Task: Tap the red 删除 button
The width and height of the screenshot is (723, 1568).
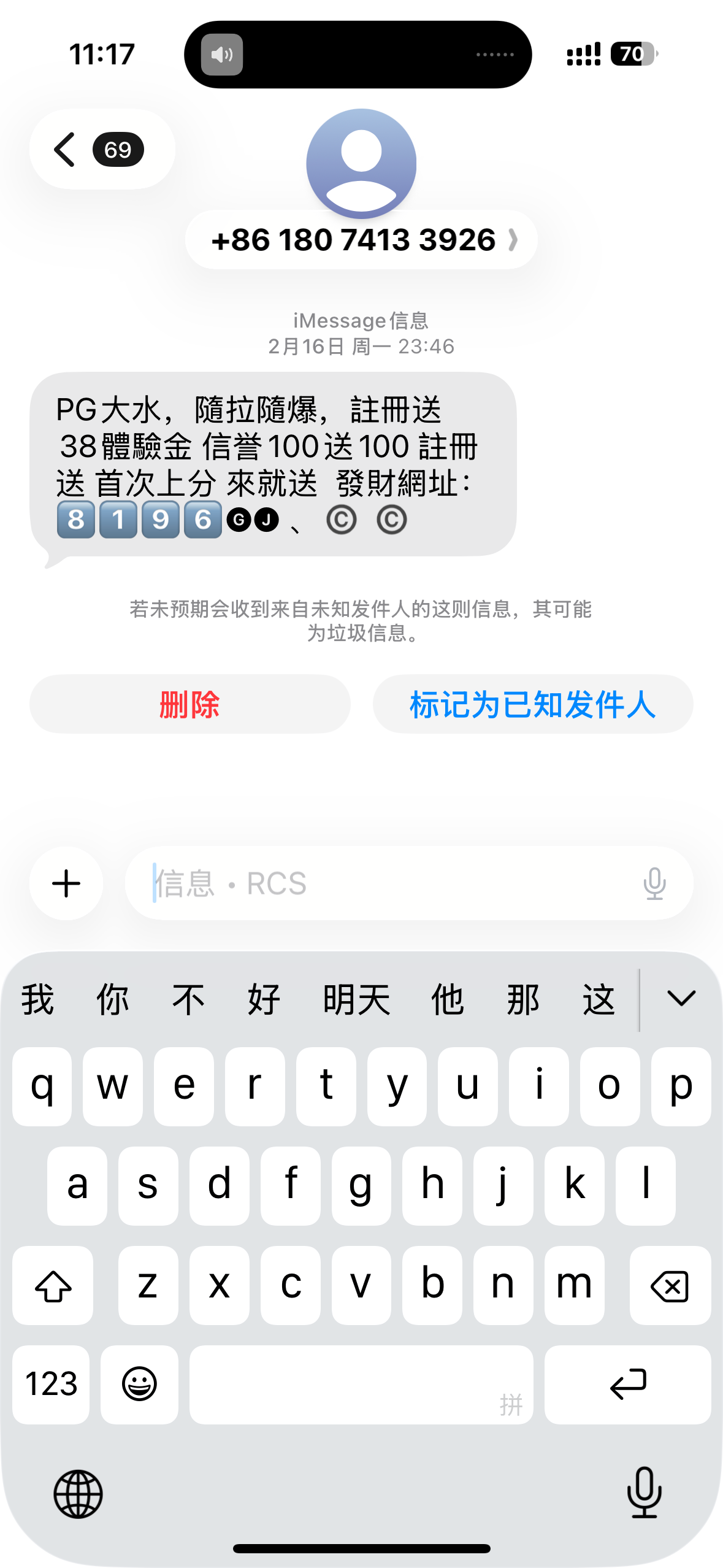Action: pos(189,704)
